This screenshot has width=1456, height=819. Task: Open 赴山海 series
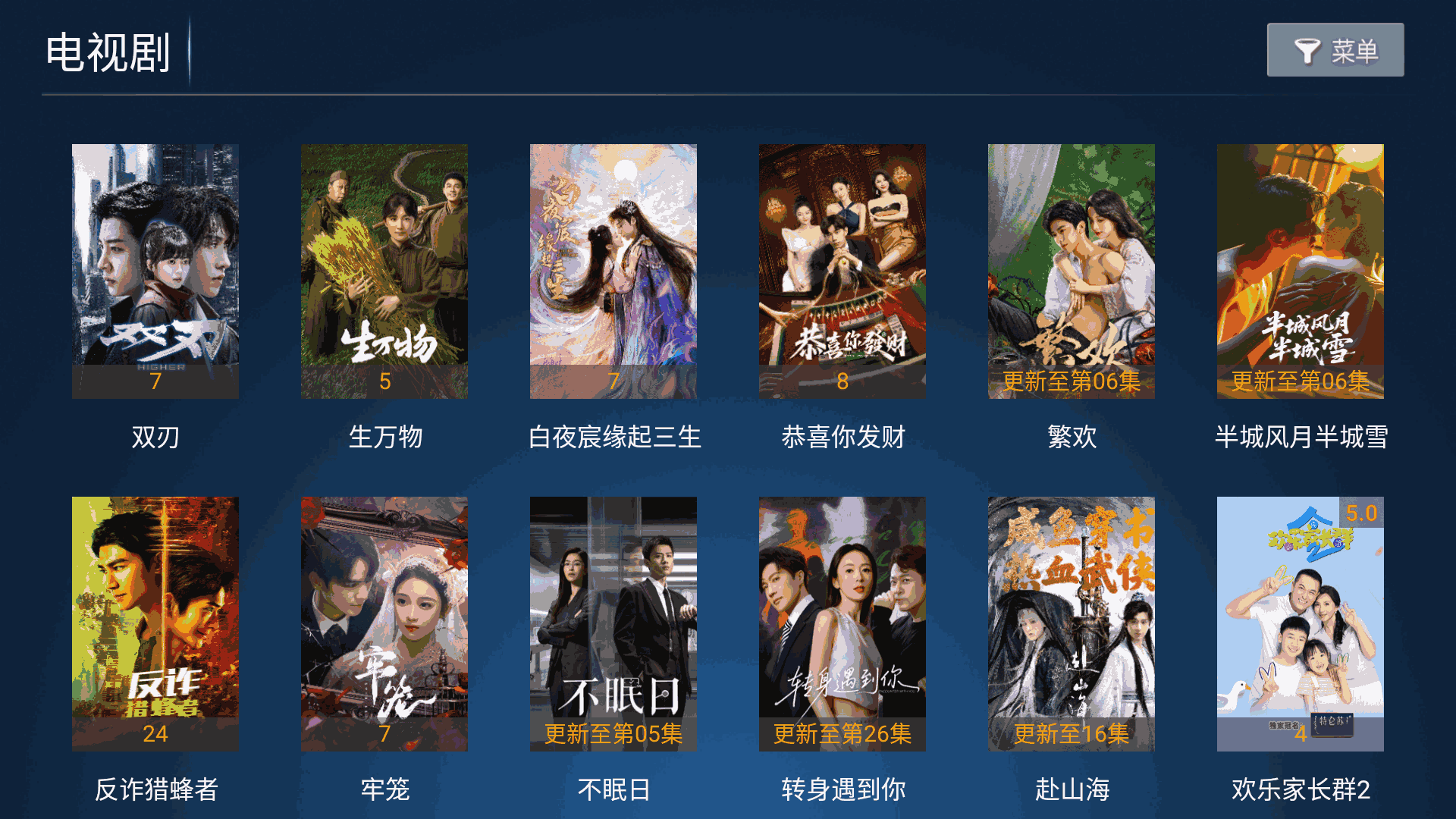click(1072, 623)
